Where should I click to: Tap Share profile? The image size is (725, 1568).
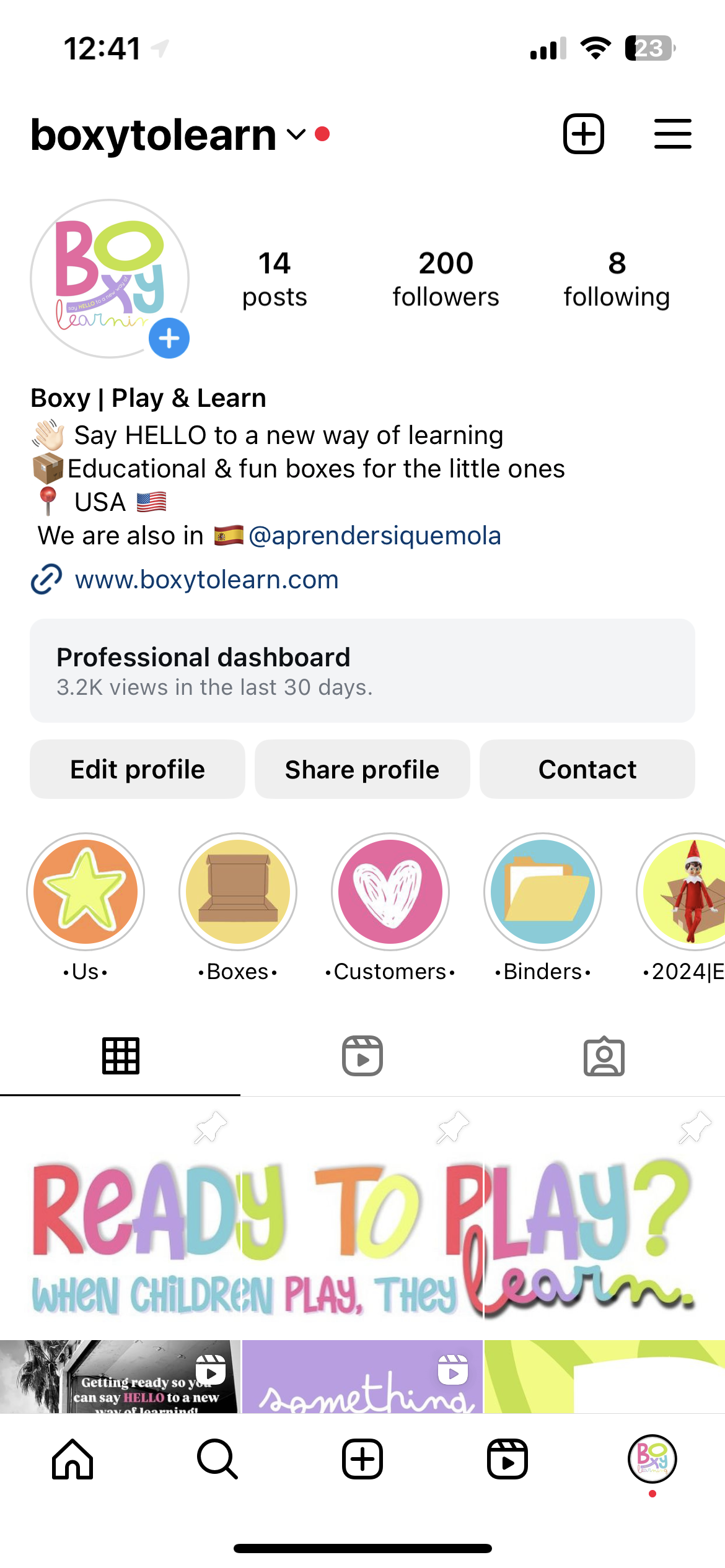(362, 769)
